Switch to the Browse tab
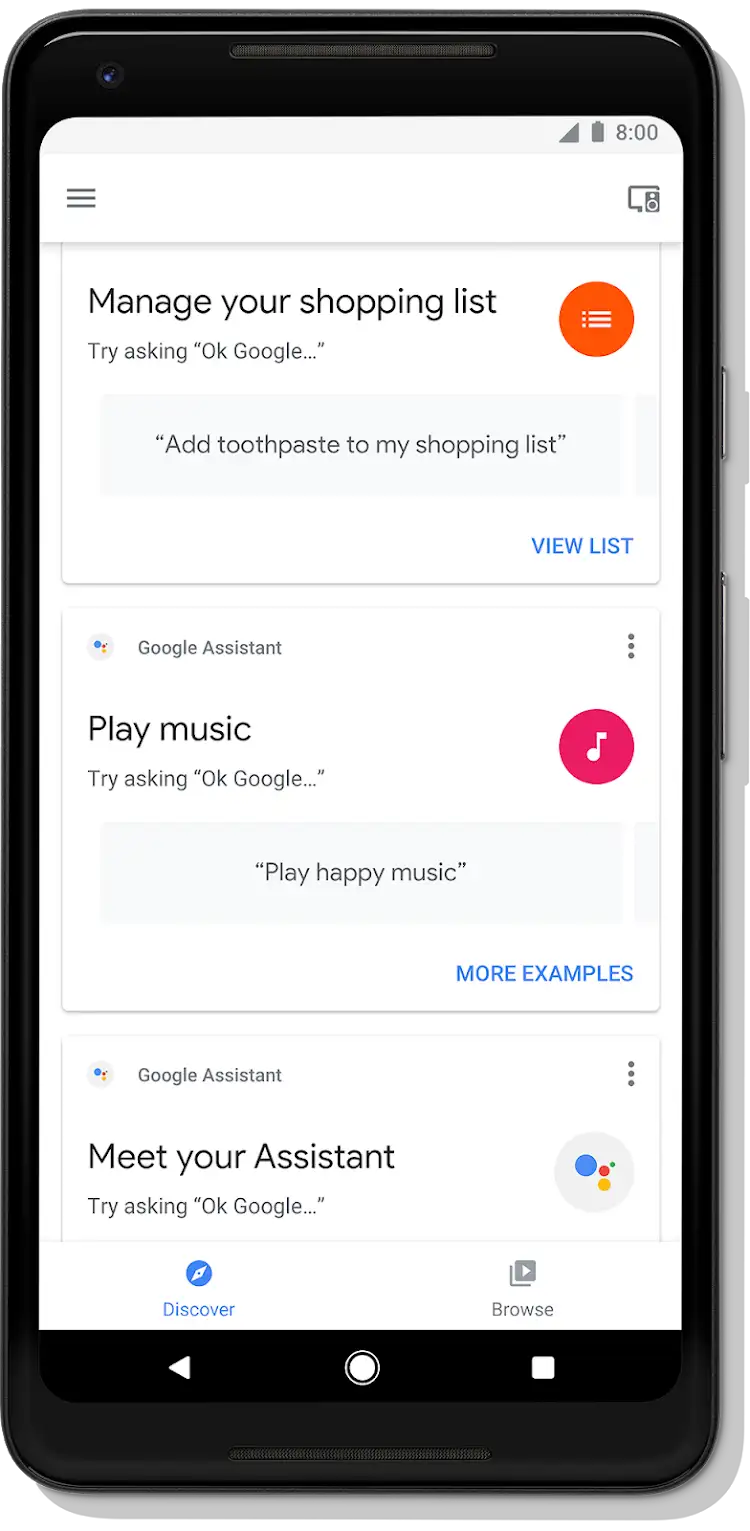This screenshot has width=750, height=1531. [x=522, y=1288]
